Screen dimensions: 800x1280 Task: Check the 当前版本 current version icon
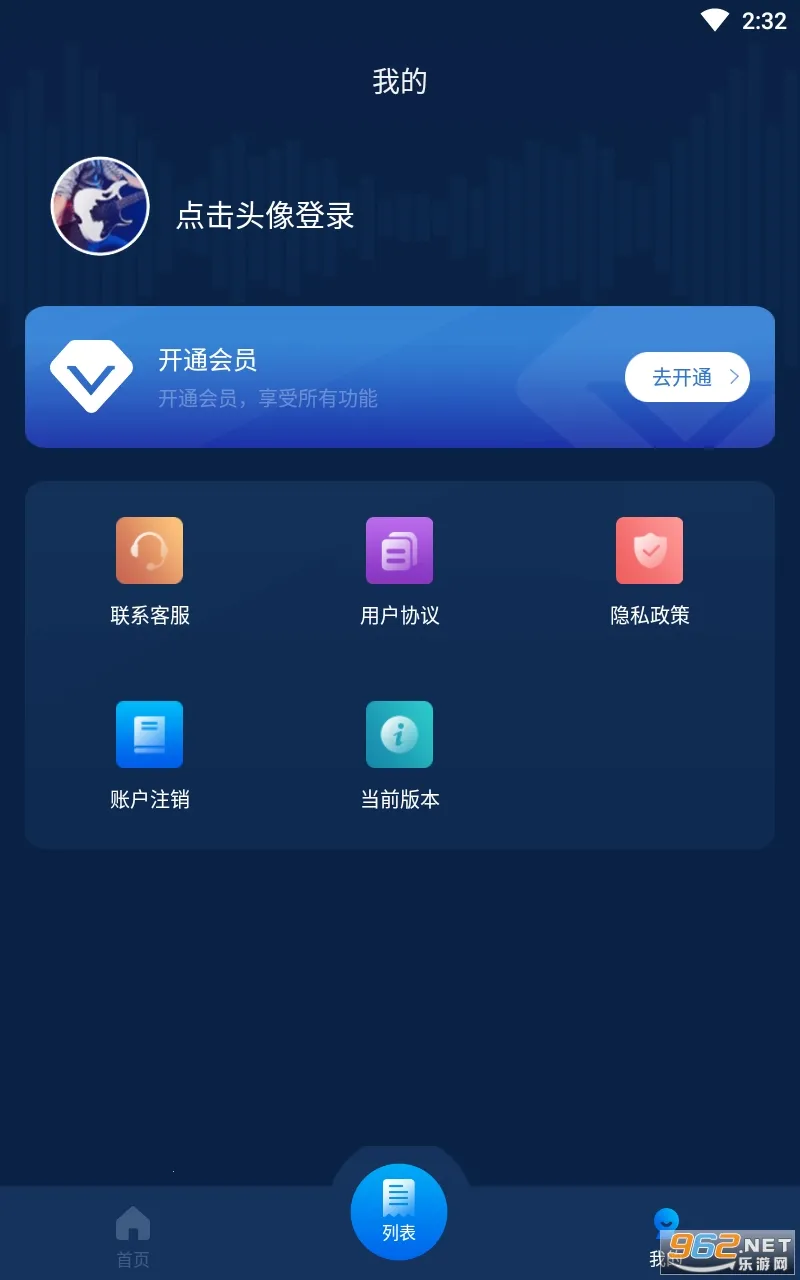coord(399,734)
